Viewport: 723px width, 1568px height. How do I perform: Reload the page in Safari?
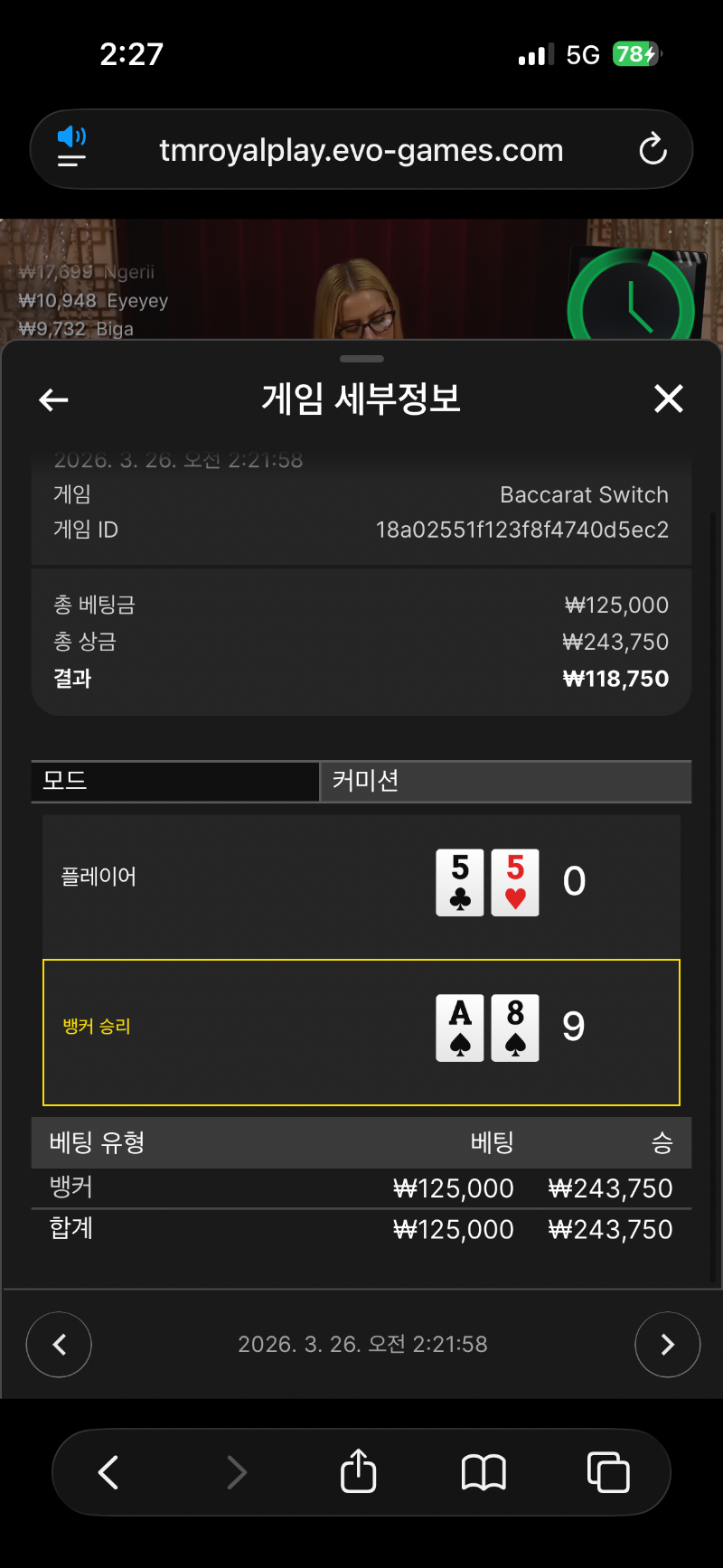(x=653, y=150)
